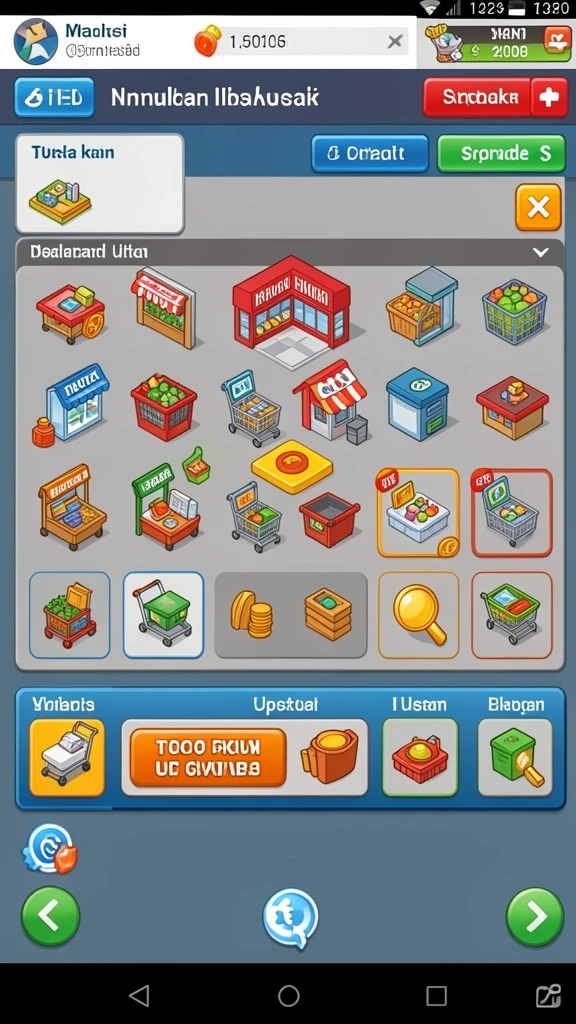This screenshot has width=576, height=1024.
Task: Tap the orange TOOO FKUM button
Action: tap(208, 757)
